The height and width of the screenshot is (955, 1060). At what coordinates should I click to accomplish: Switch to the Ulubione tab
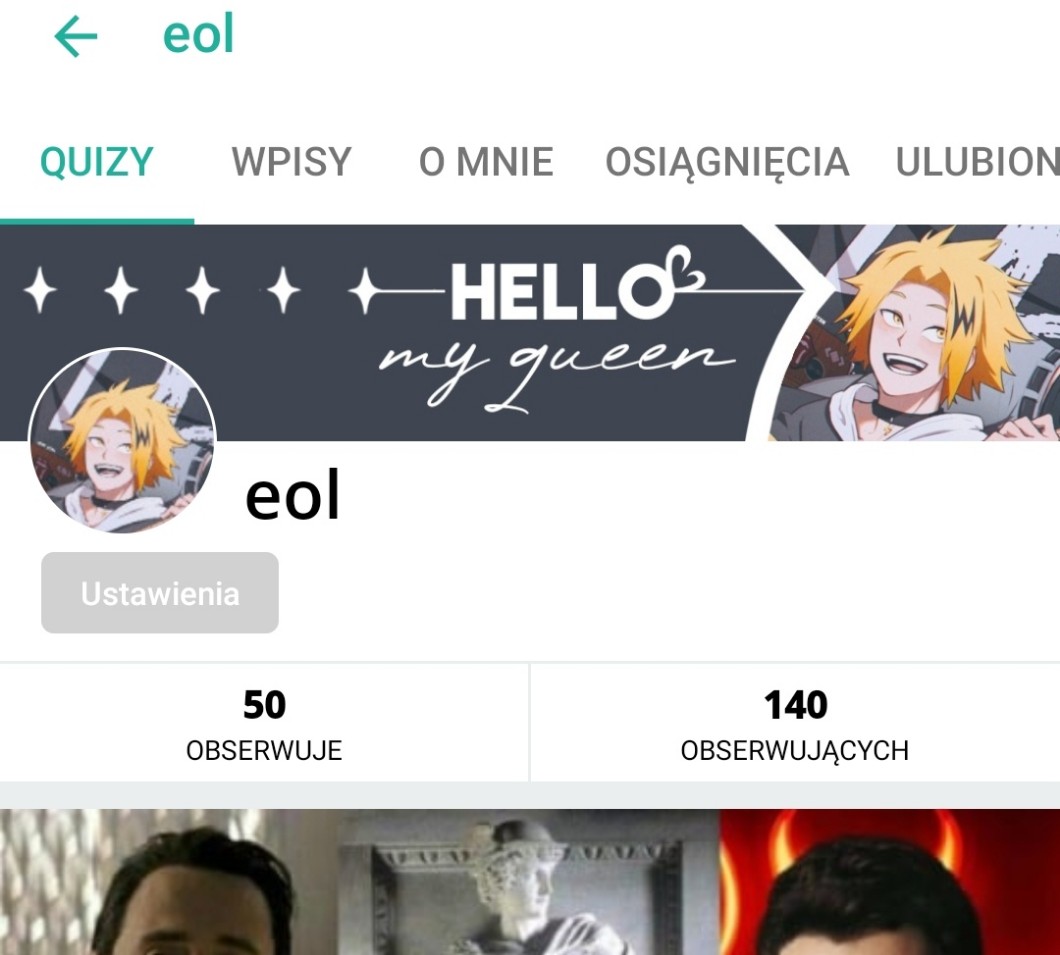coord(976,162)
